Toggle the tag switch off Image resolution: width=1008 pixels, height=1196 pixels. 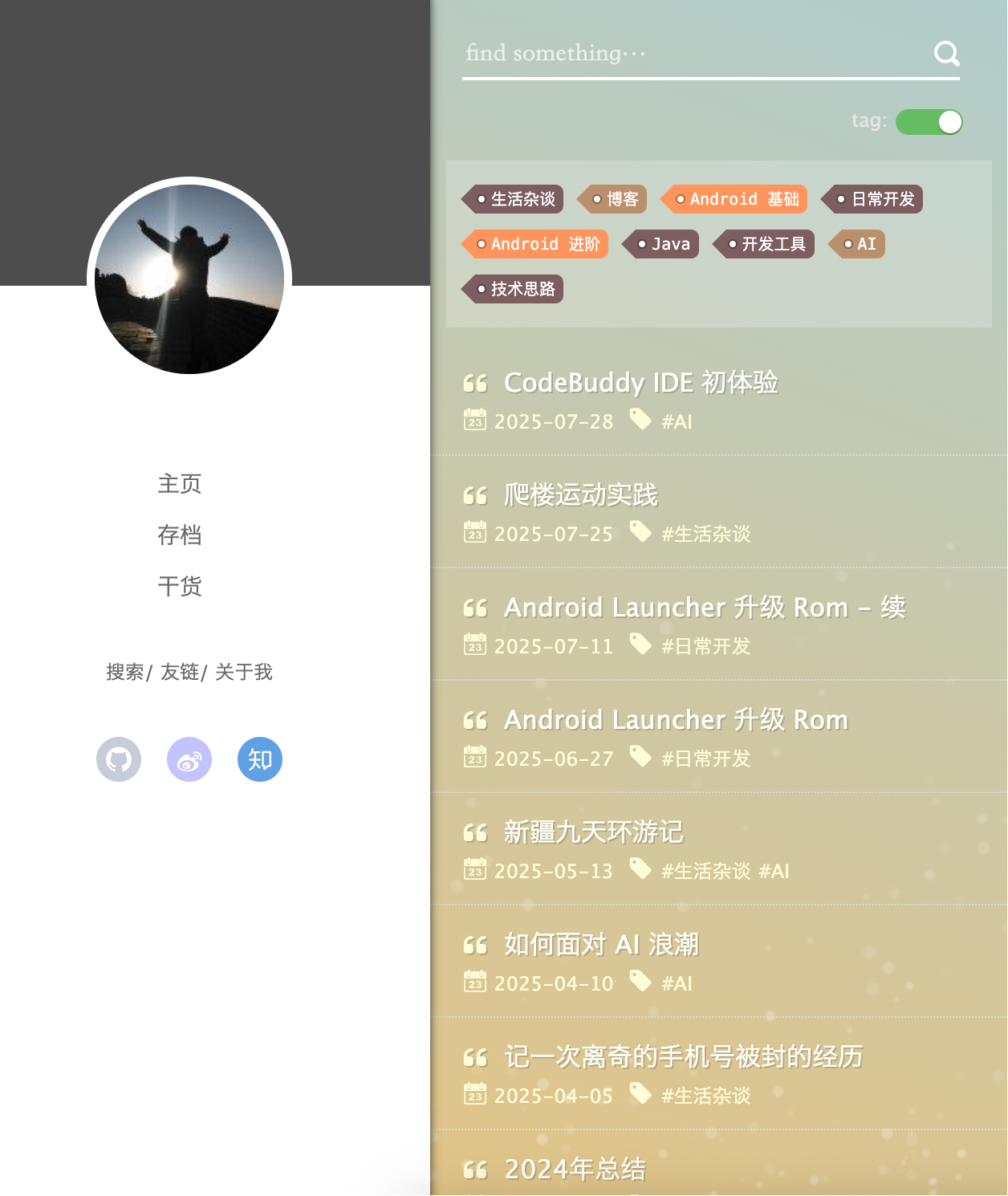tap(929, 122)
